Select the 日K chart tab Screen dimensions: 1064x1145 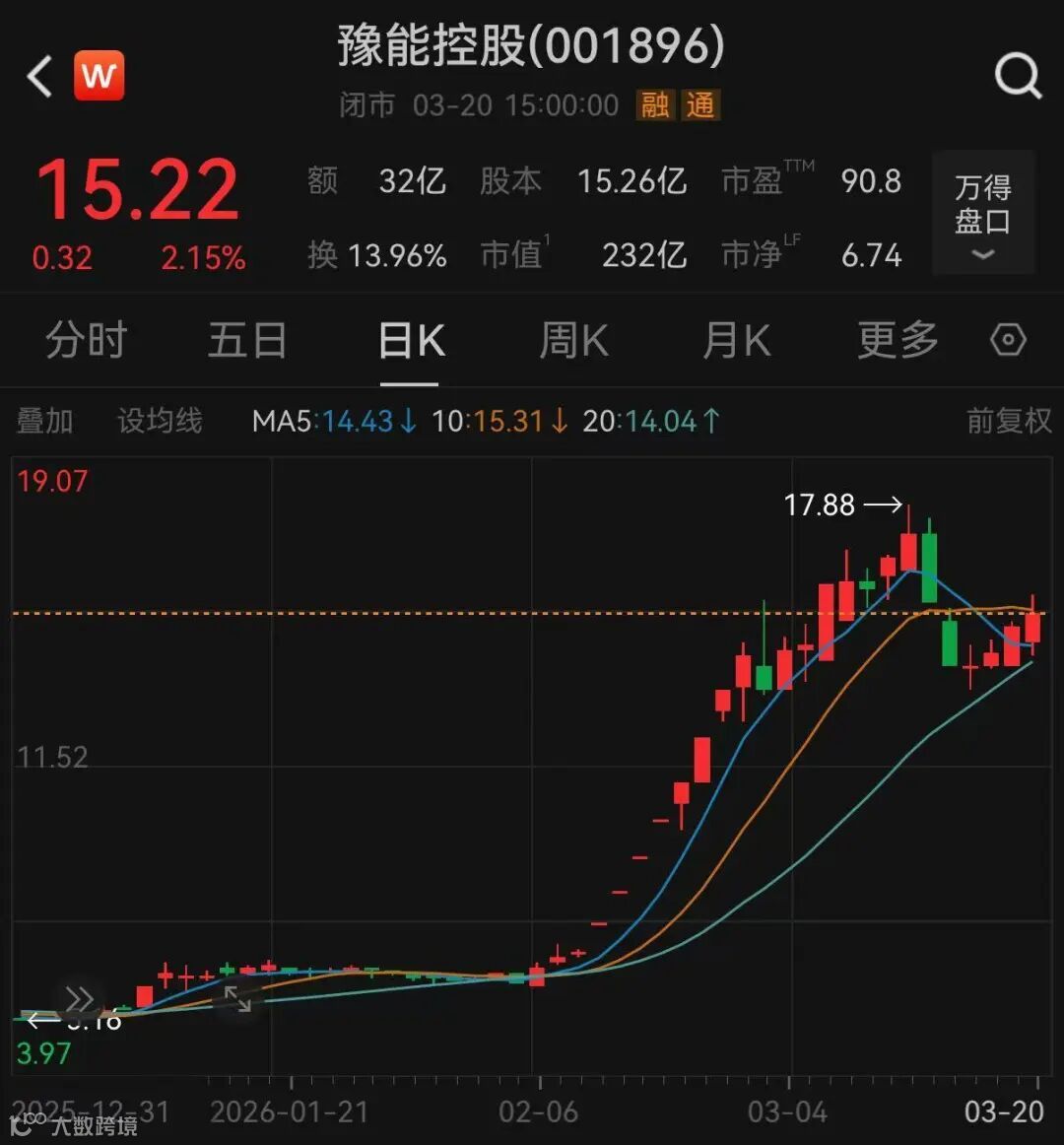click(x=411, y=341)
